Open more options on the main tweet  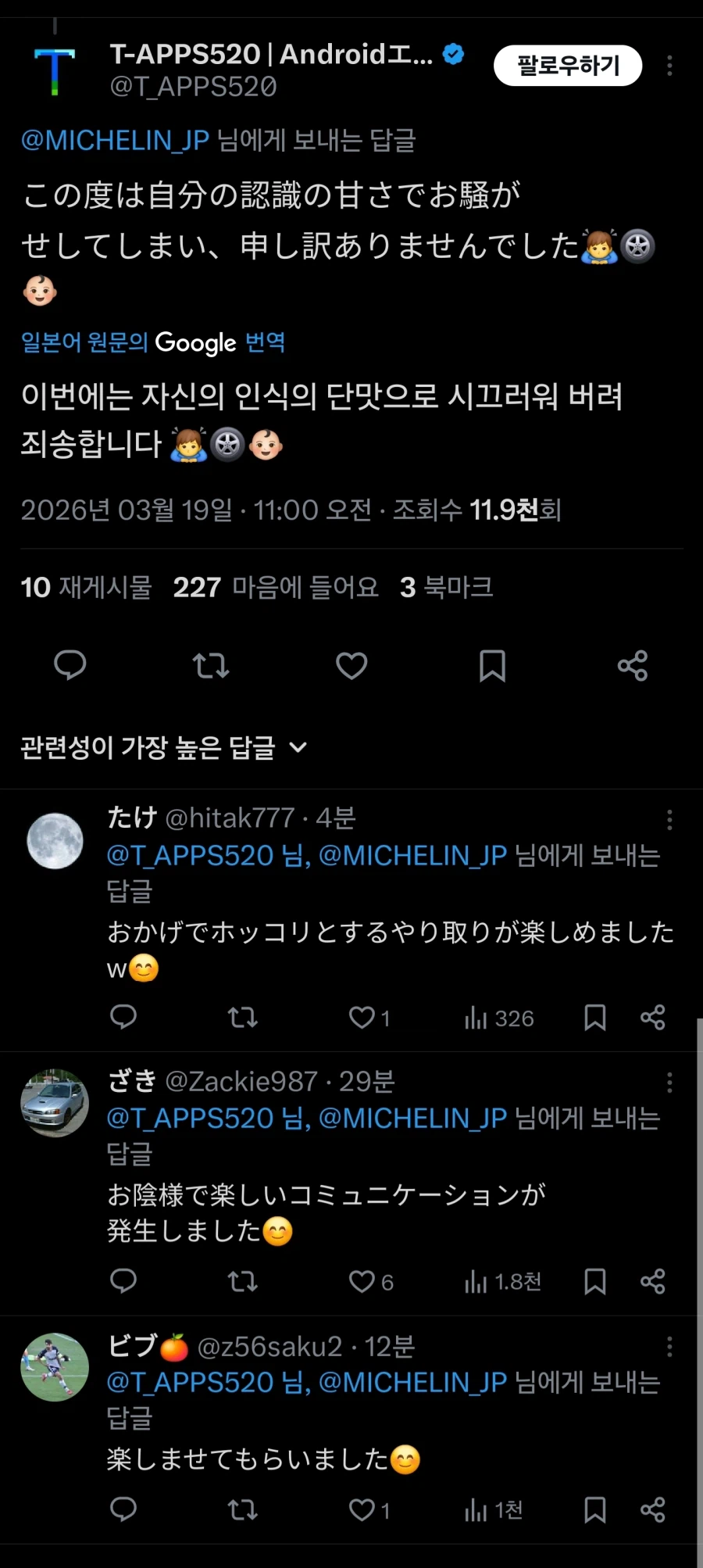[x=669, y=66]
